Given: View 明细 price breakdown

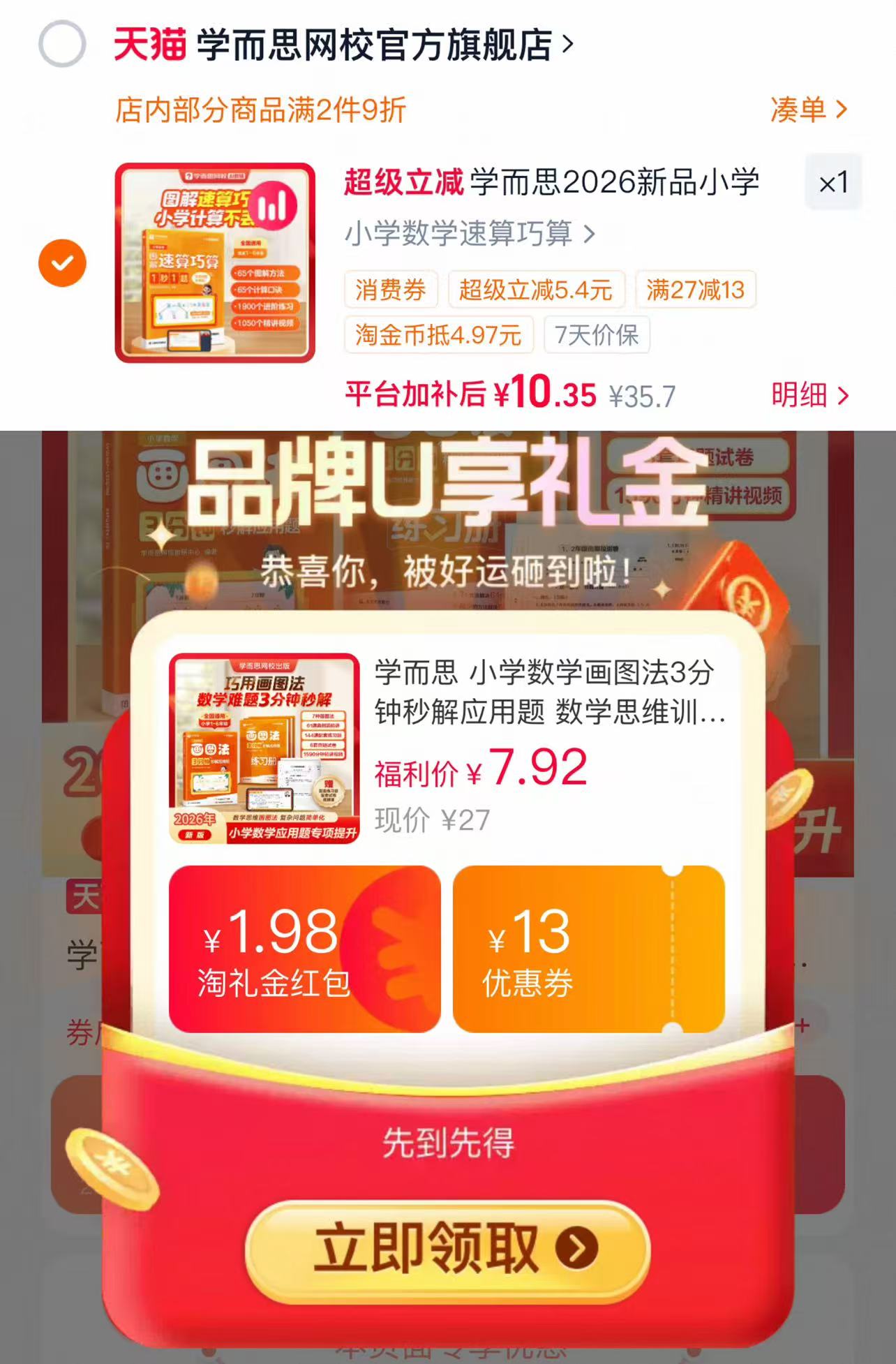Looking at the screenshot, I should coord(810,396).
